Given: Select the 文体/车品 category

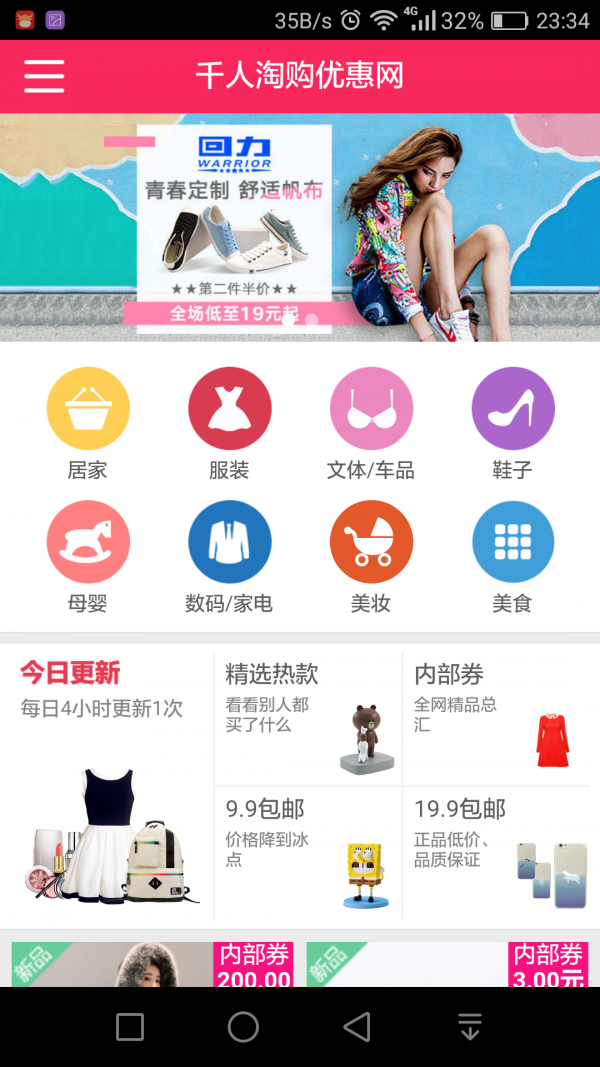Looking at the screenshot, I should coord(371,422).
